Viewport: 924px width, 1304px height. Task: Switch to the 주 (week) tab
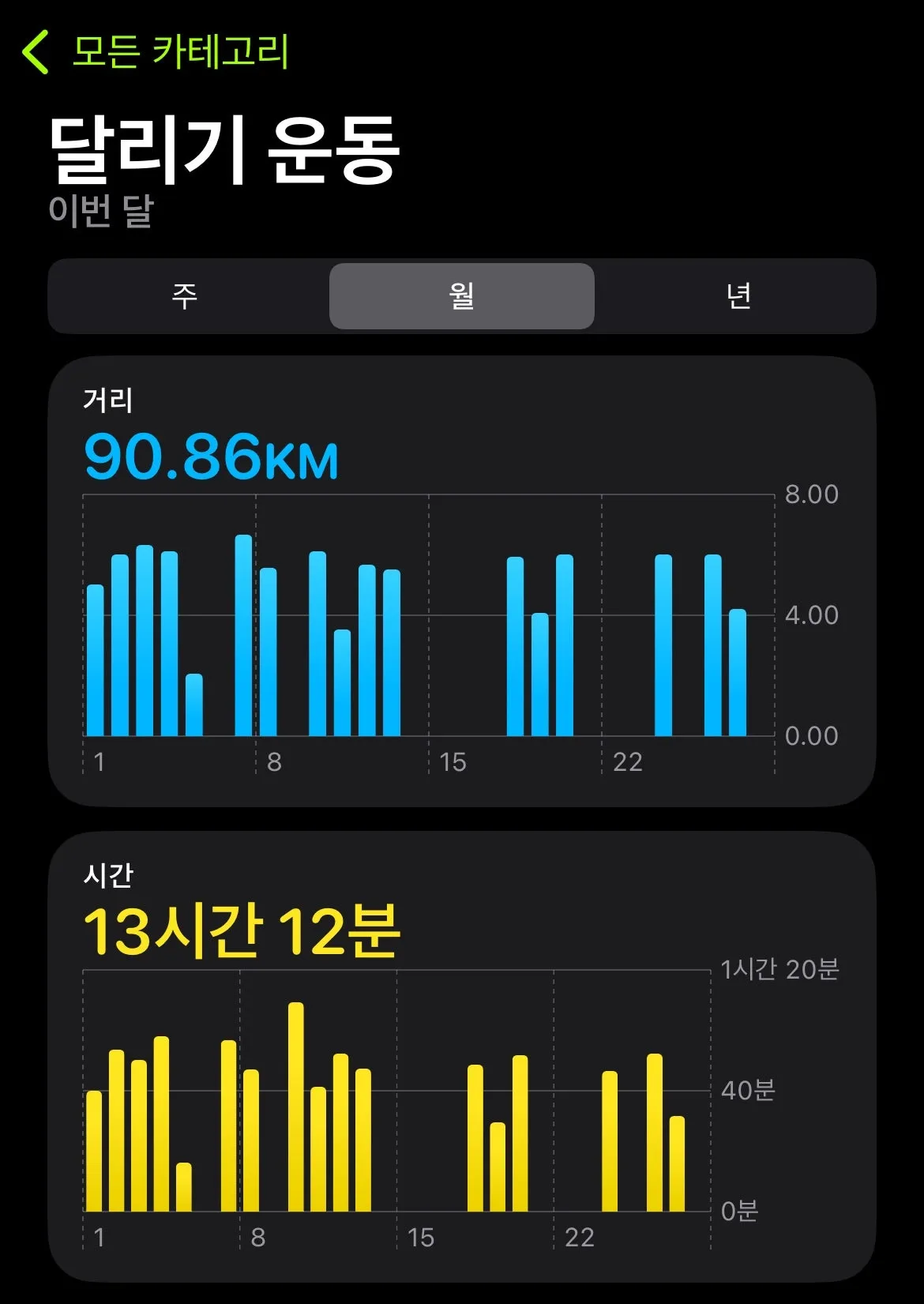(185, 295)
